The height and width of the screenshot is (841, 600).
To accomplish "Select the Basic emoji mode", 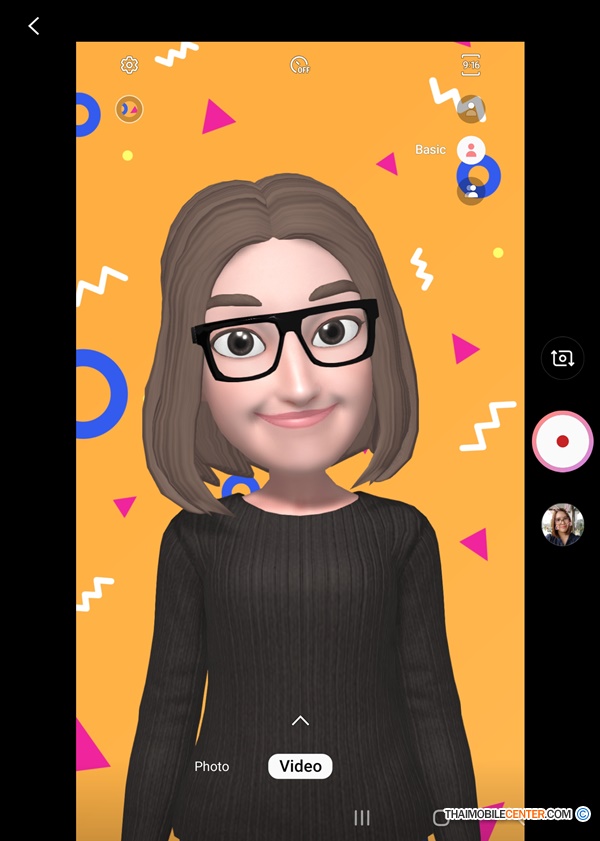I will click(x=471, y=150).
